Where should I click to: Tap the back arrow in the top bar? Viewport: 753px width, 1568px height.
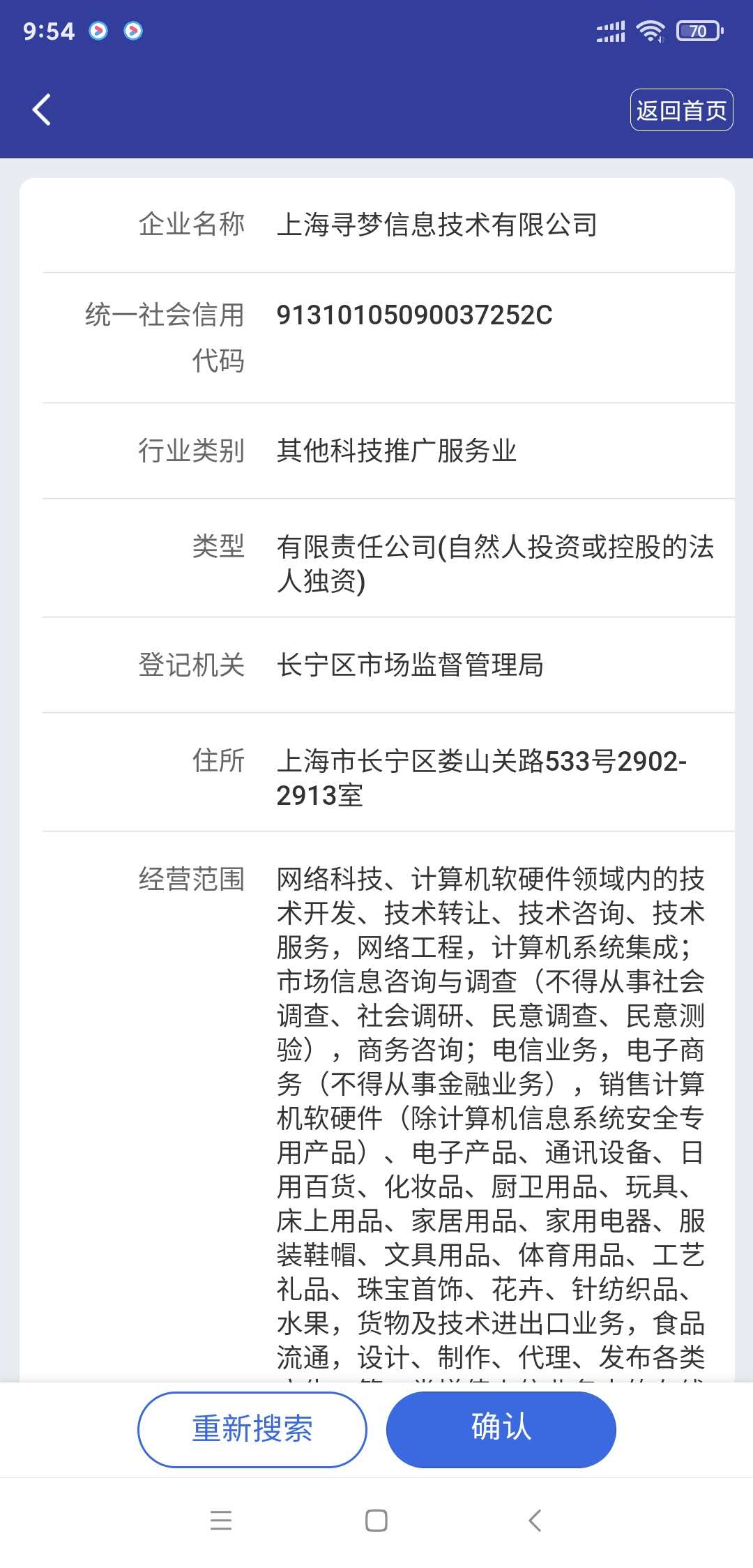[x=42, y=110]
